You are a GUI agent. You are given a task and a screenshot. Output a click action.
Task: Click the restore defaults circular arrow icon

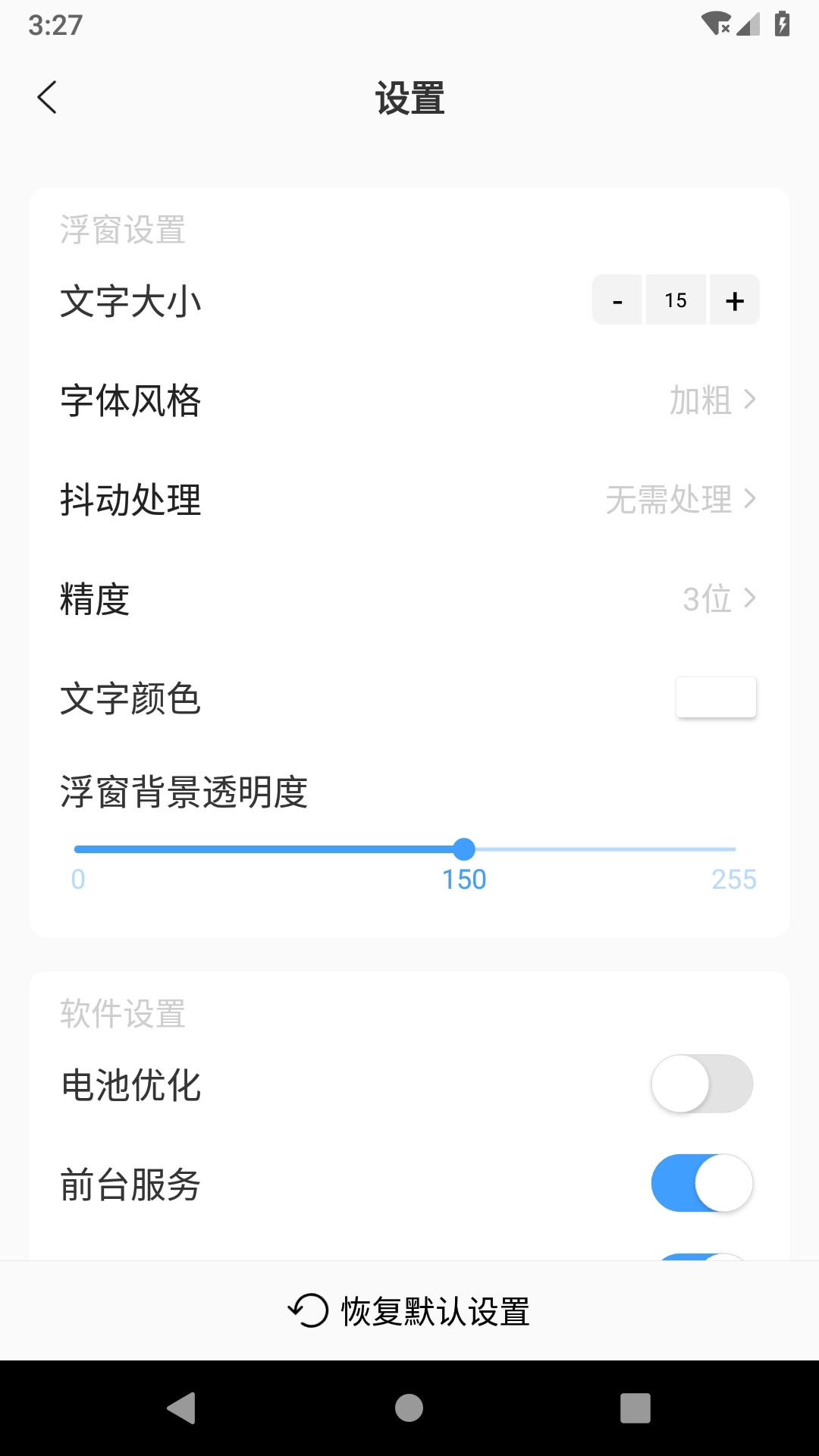310,1308
